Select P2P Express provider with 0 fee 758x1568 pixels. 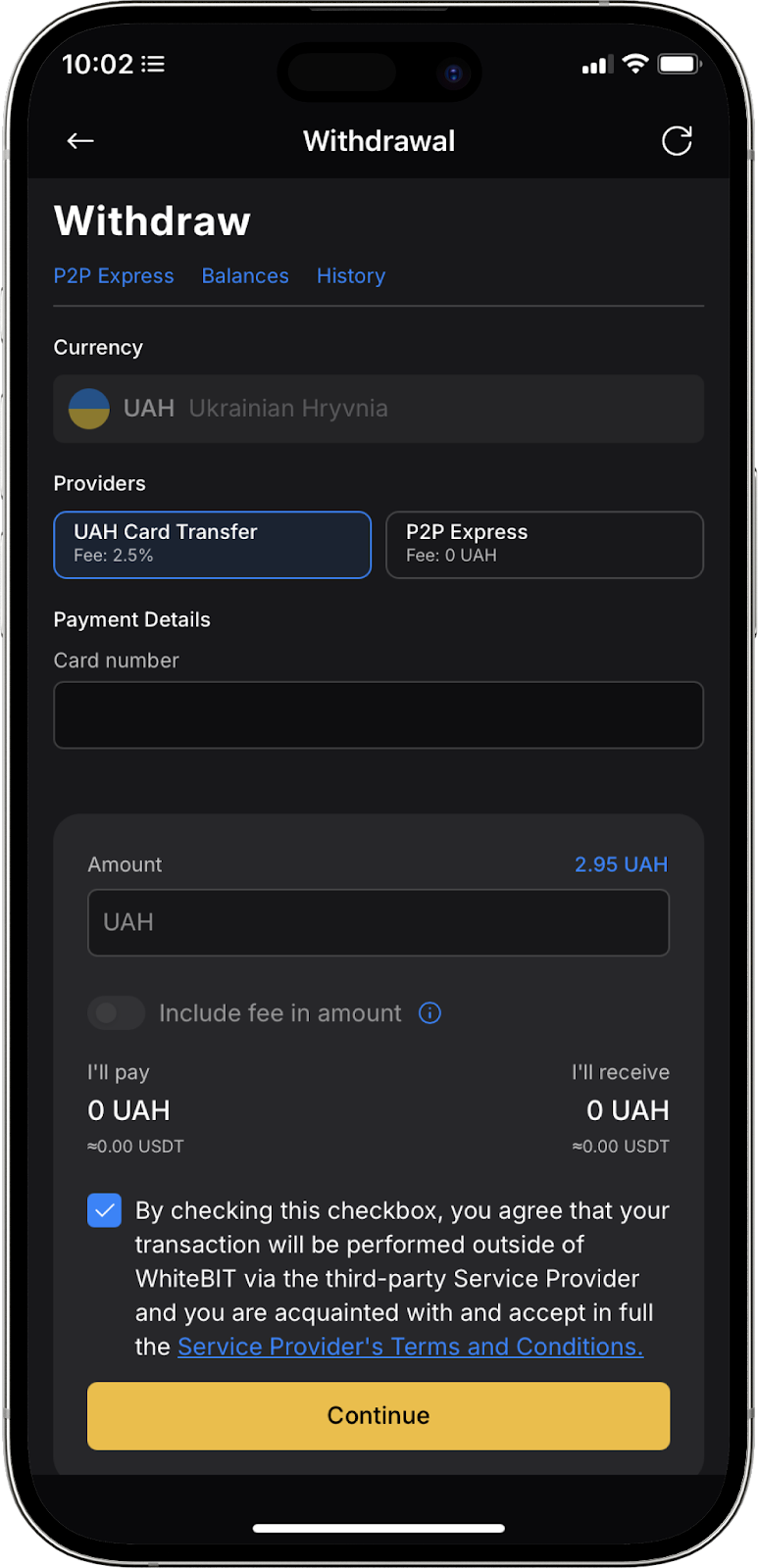[544, 545]
